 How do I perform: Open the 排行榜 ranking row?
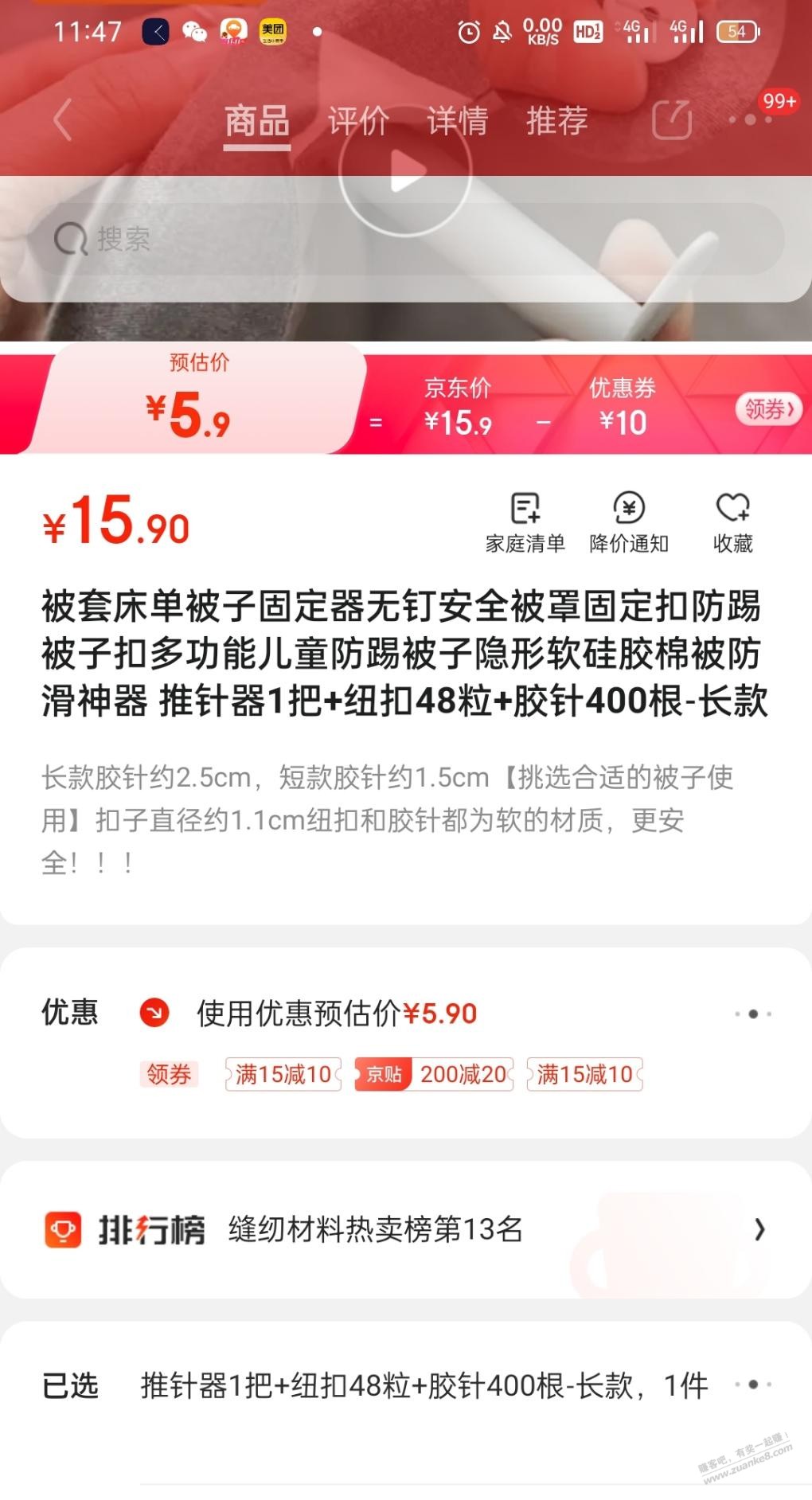[406, 1230]
